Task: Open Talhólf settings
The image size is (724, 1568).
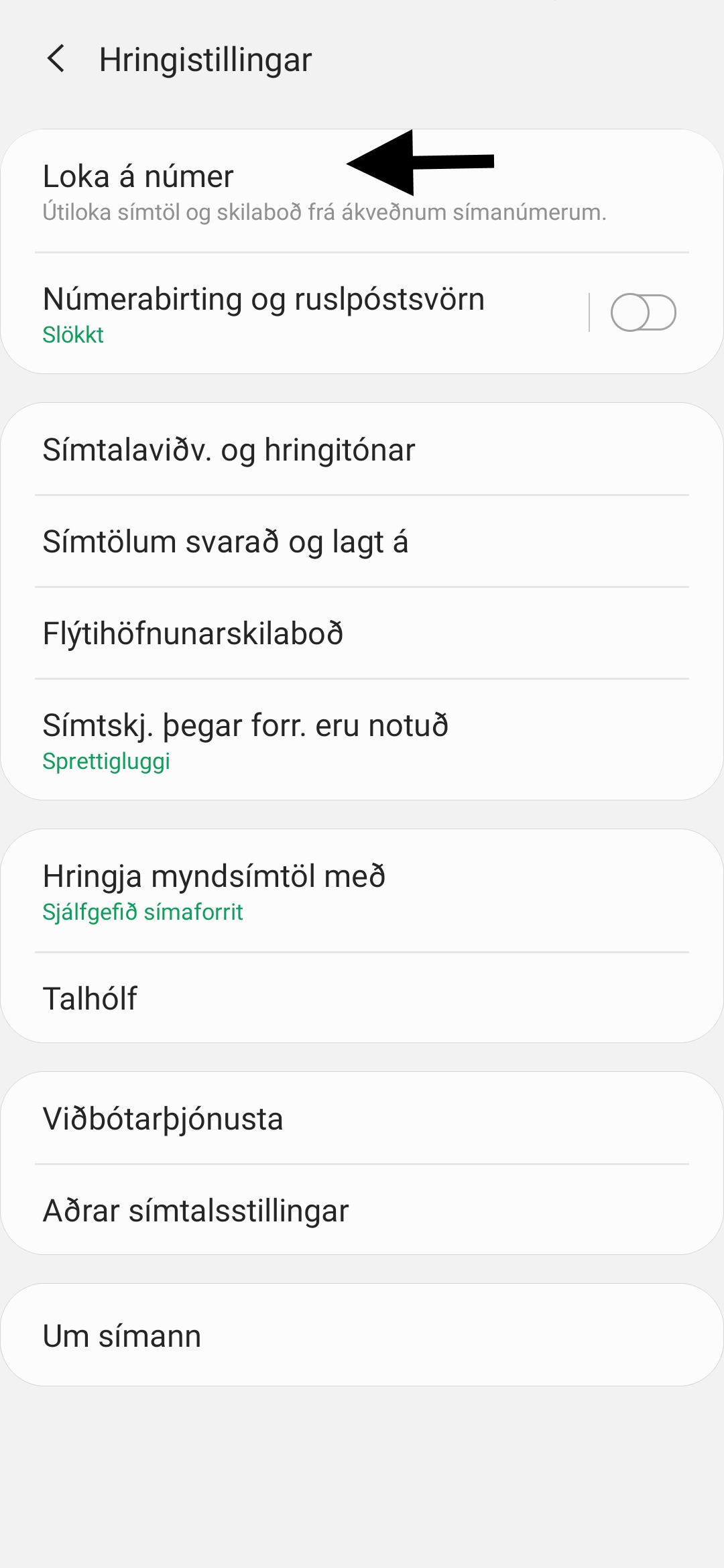Action: point(362,998)
